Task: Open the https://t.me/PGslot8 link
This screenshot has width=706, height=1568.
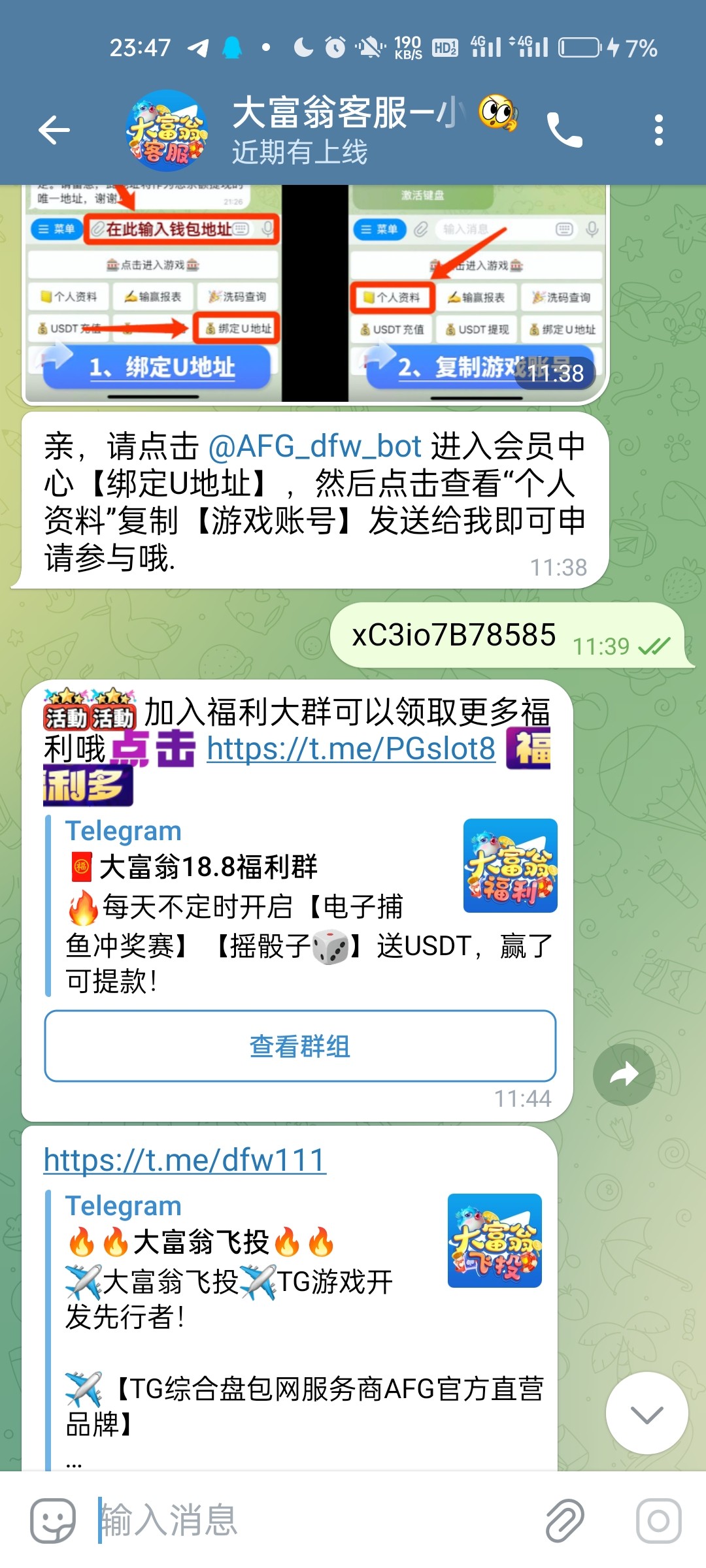Action: pyautogui.click(x=351, y=749)
